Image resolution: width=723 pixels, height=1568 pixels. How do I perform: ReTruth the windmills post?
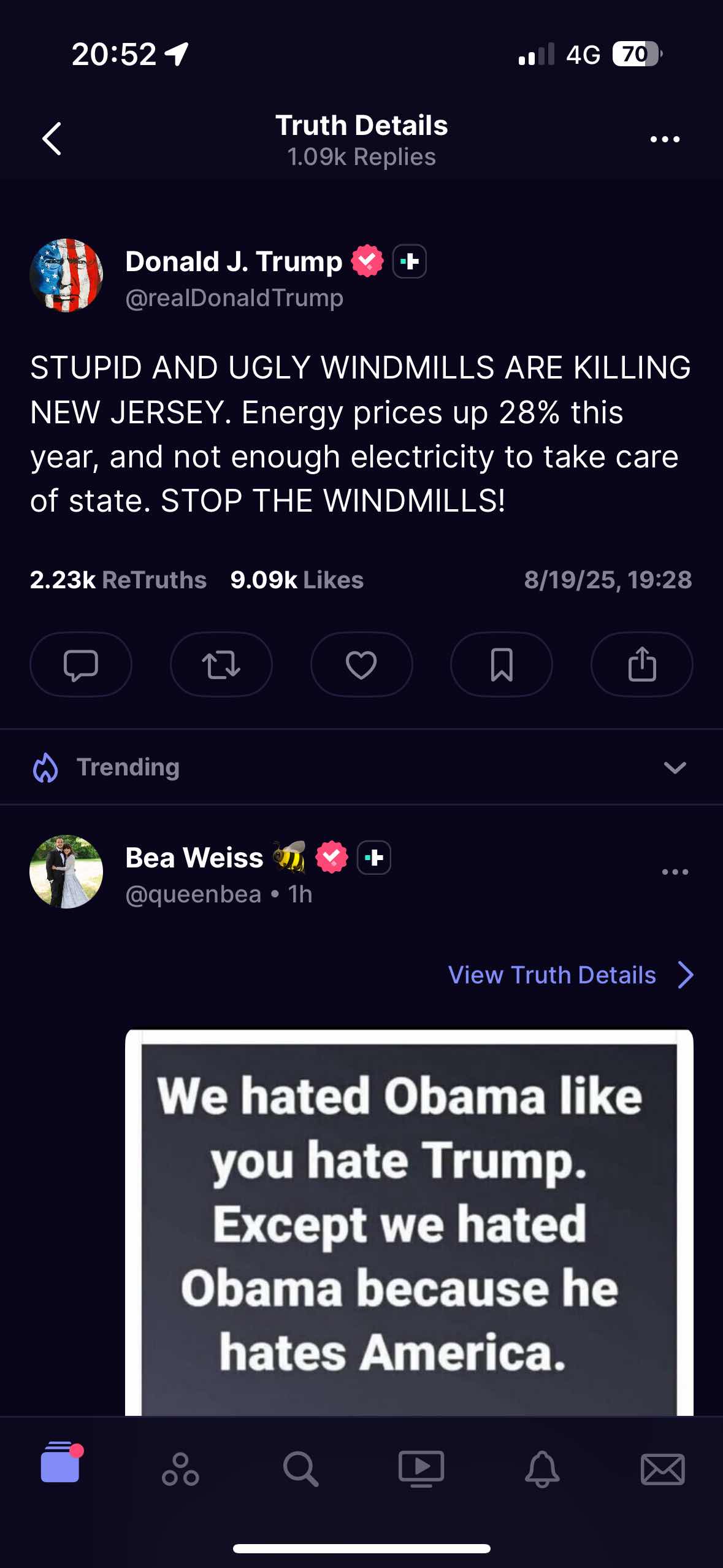tap(221, 664)
